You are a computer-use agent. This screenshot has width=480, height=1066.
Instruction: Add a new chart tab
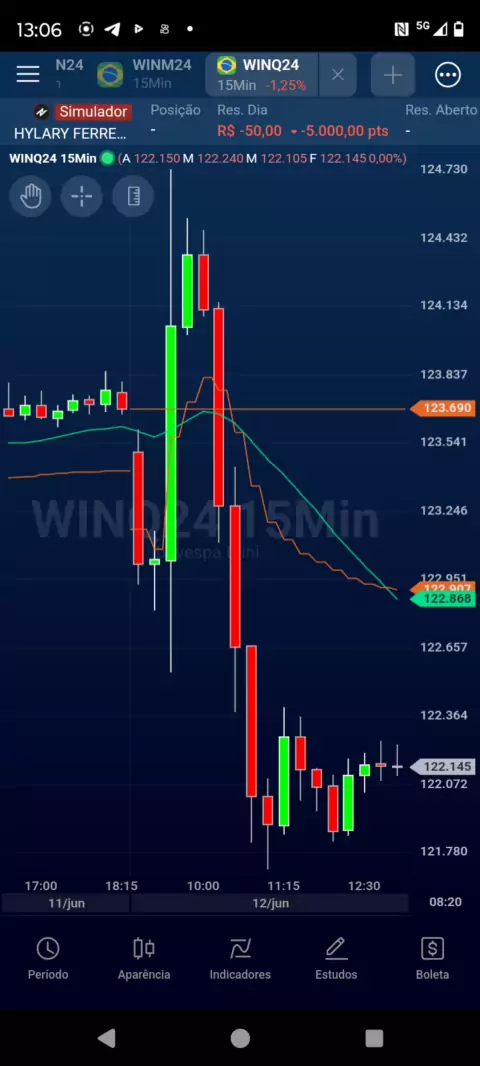[x=393, y=75]
